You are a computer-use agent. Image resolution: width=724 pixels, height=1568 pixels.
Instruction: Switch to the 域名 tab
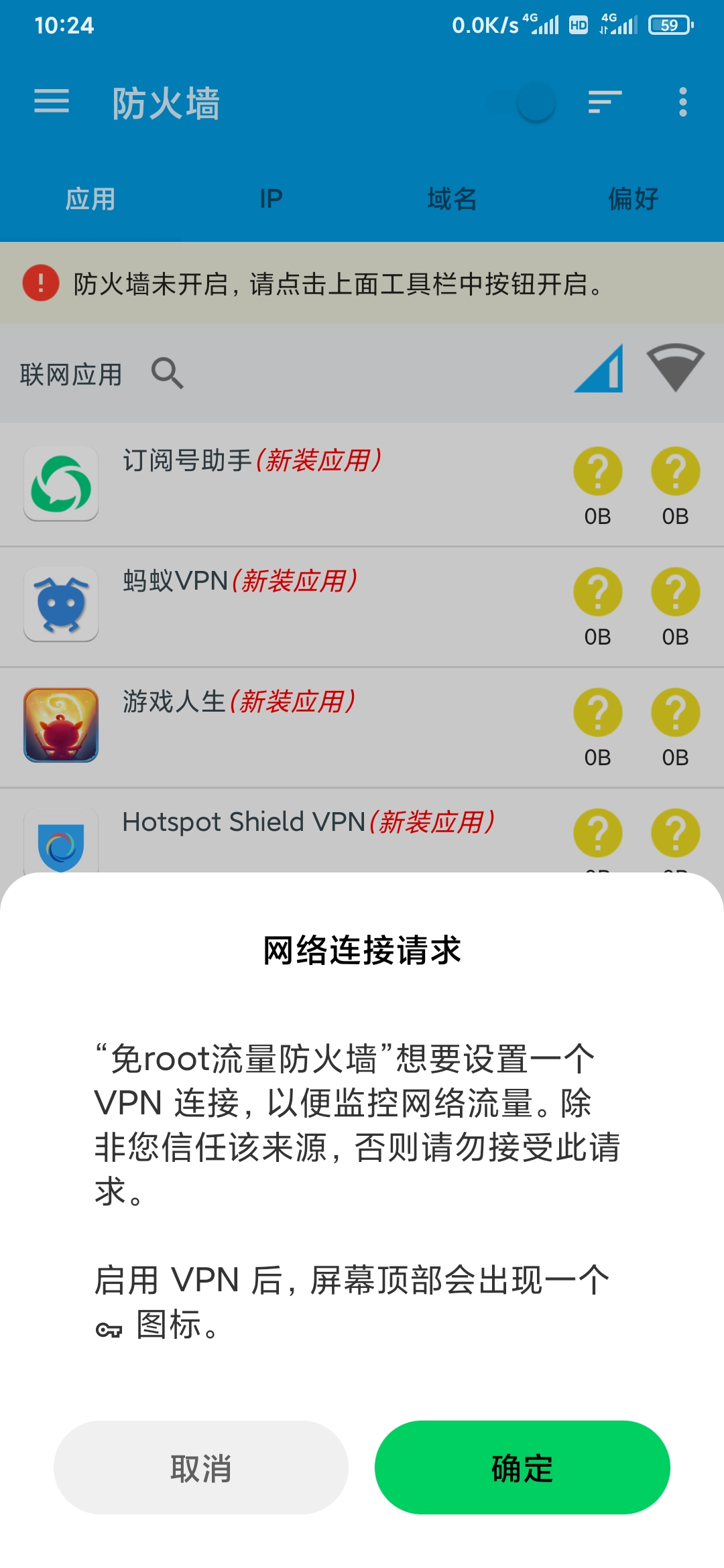point(452,199)
